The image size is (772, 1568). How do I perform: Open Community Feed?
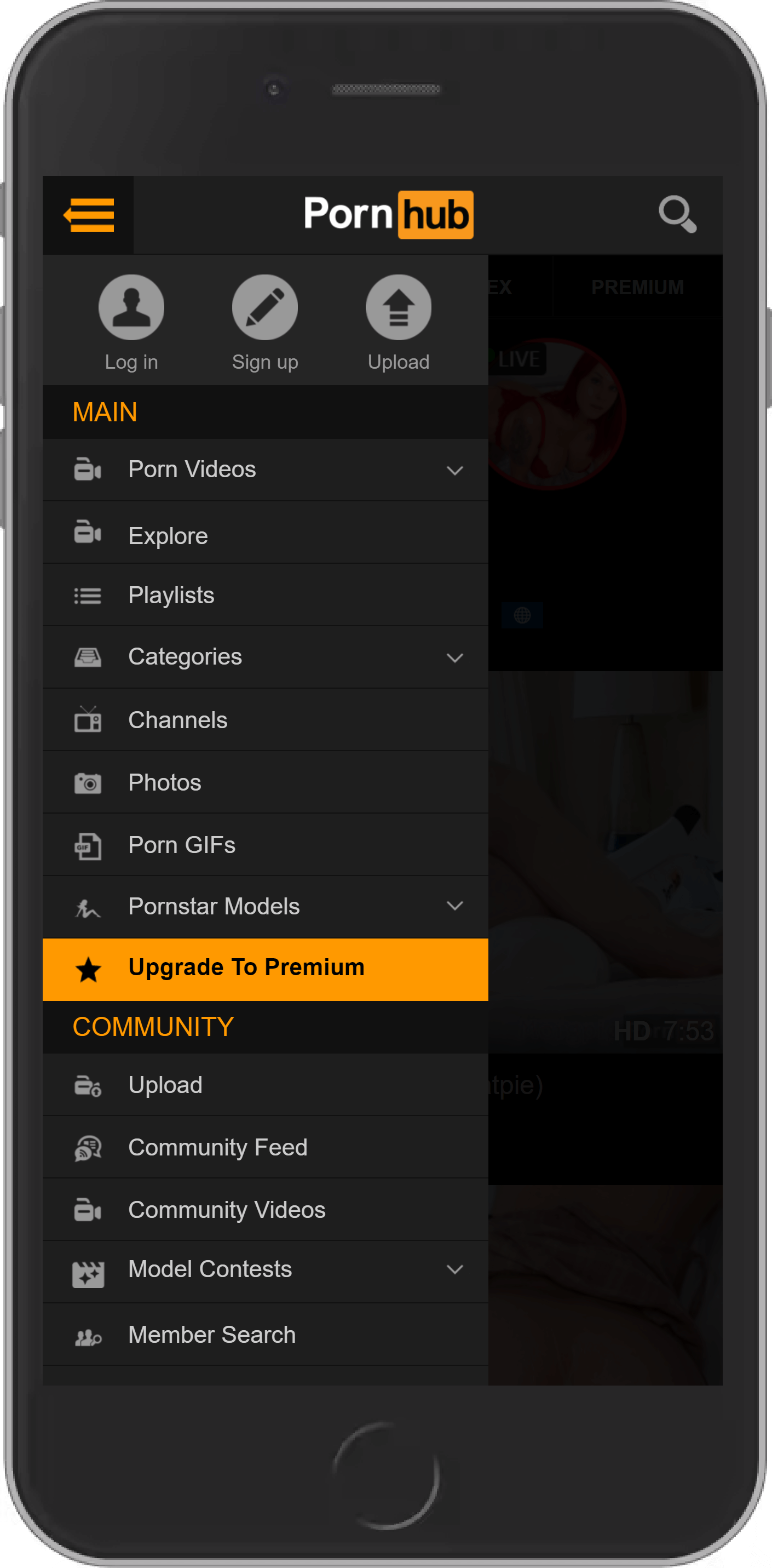(265, 1147)
